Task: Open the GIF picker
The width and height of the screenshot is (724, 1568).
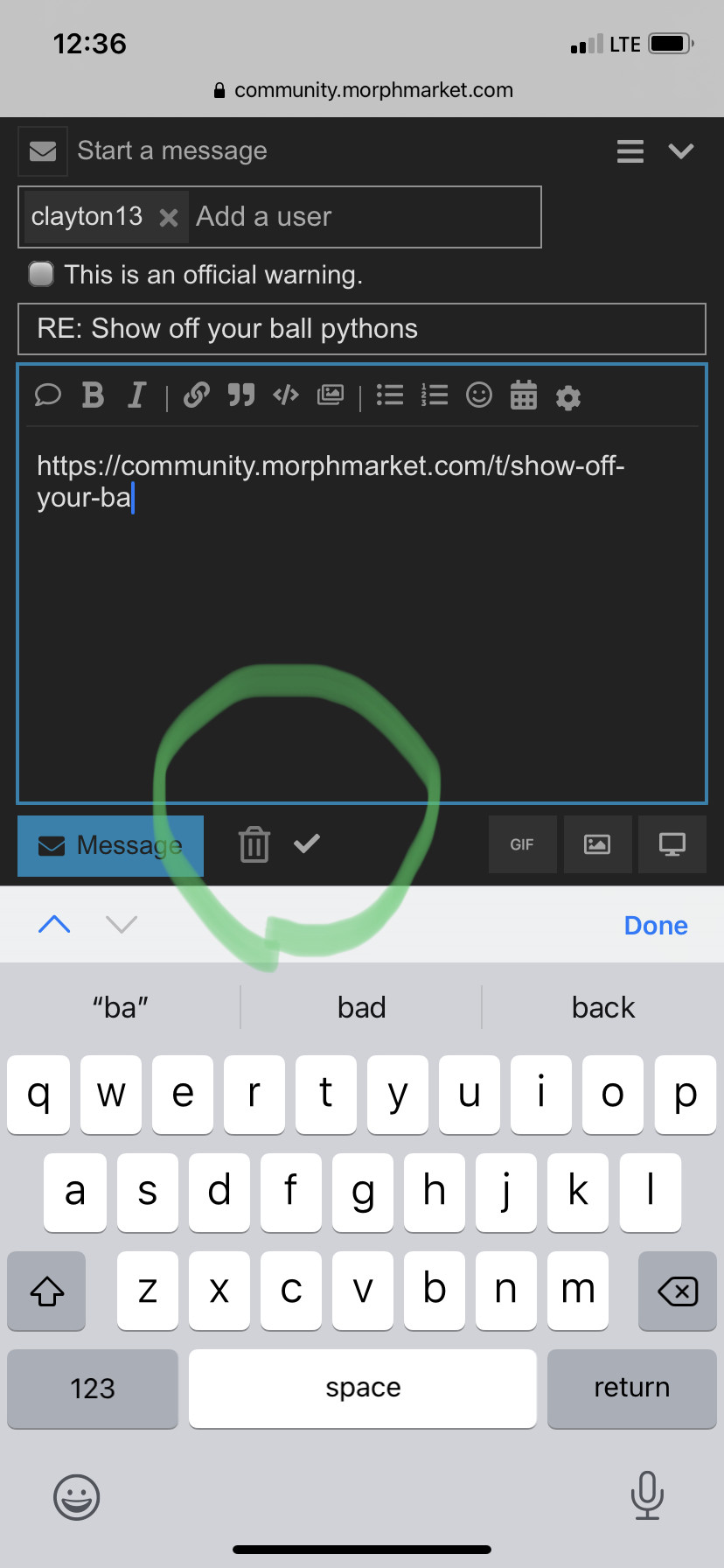Action: (522, 845)
